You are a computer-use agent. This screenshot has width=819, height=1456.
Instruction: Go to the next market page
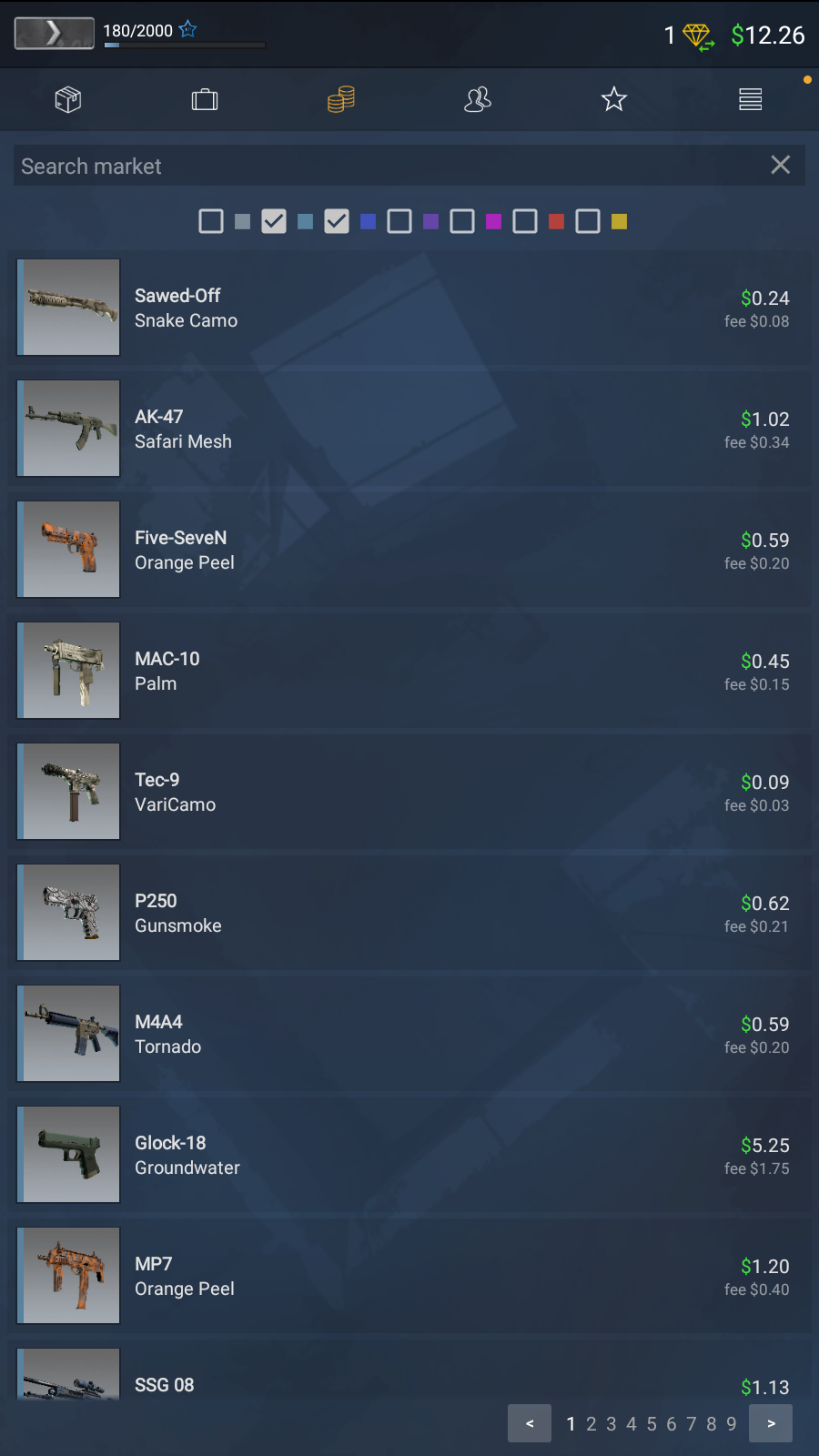pyautogui.click(x=771, y=1423)
